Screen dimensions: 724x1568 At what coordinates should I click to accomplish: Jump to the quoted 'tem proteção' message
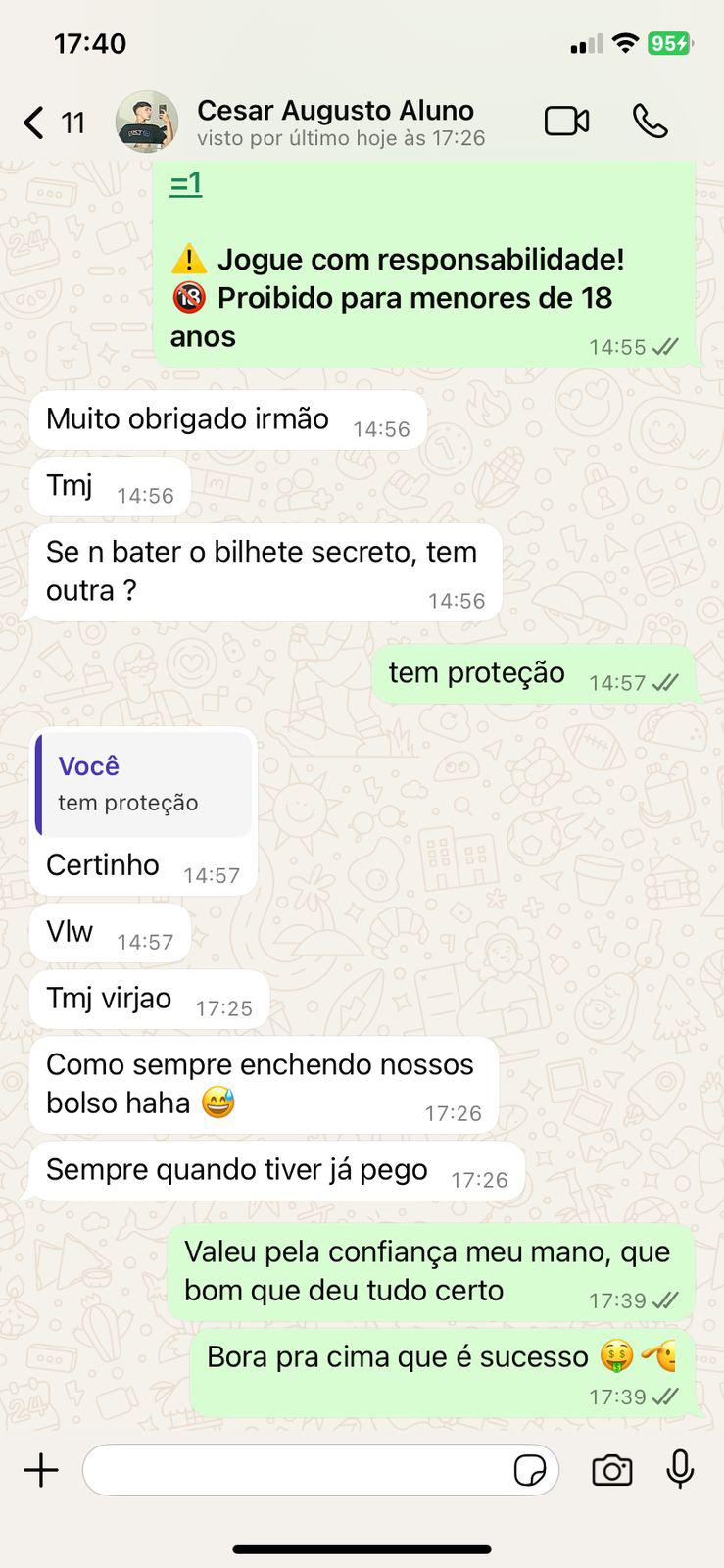point(144,784)
